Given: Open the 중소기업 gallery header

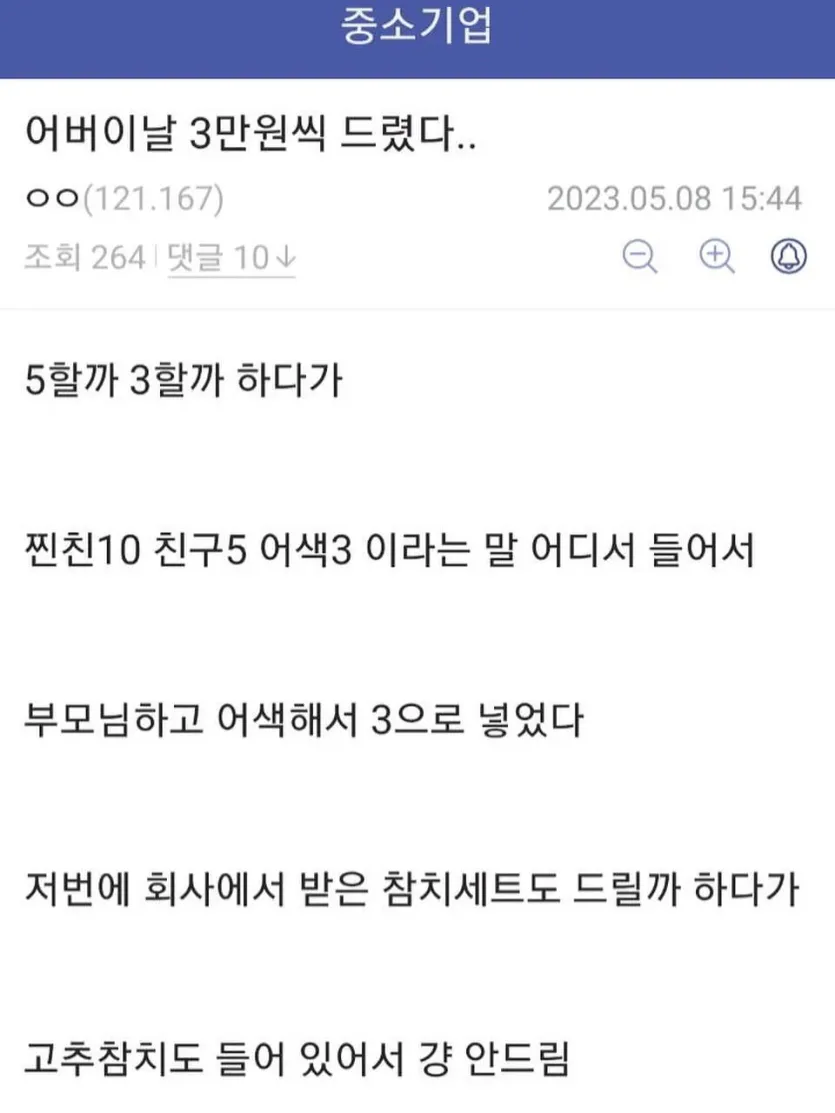Looking at the screenshot, I should [x=417, y=27].
